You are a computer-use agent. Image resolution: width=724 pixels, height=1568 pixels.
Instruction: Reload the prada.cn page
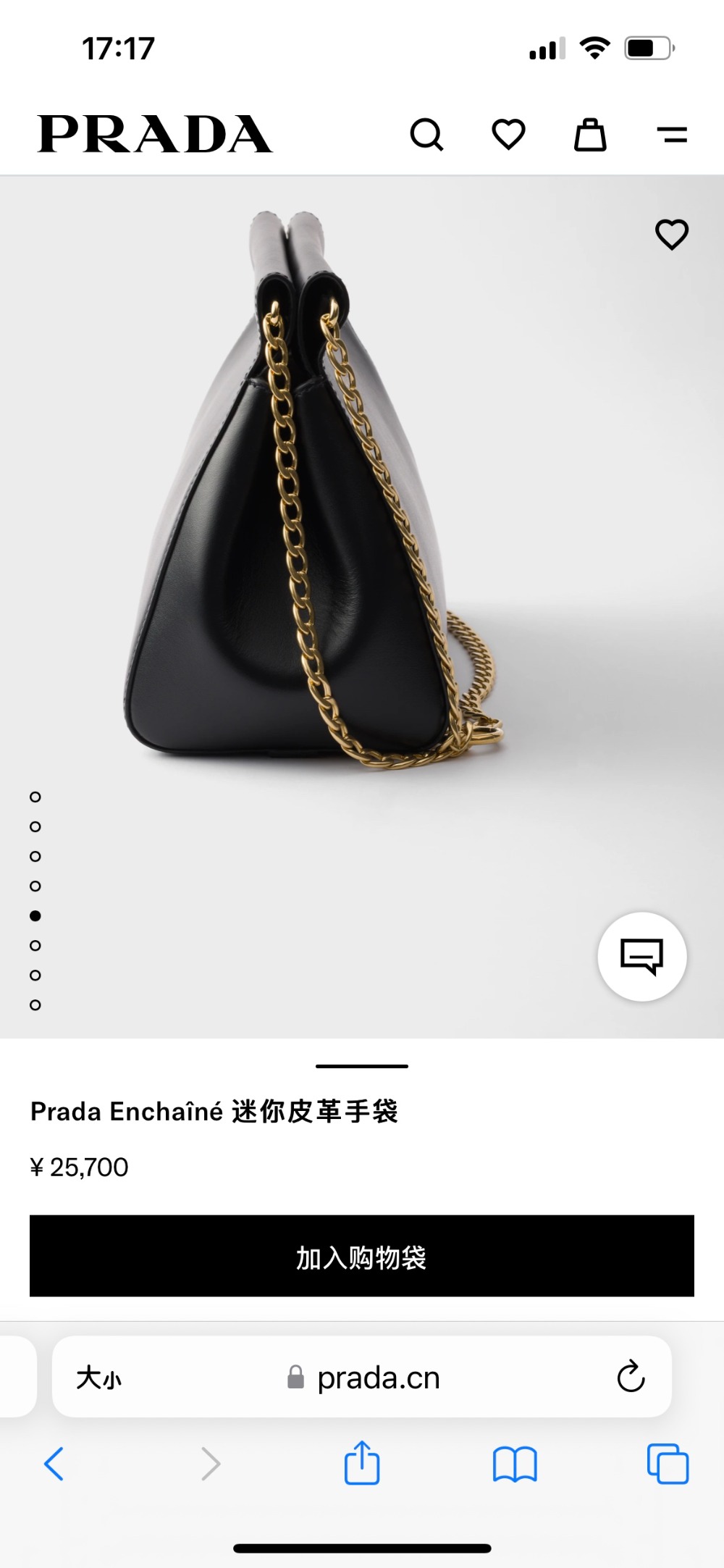pyautogui.click(x=631, y=1377)
